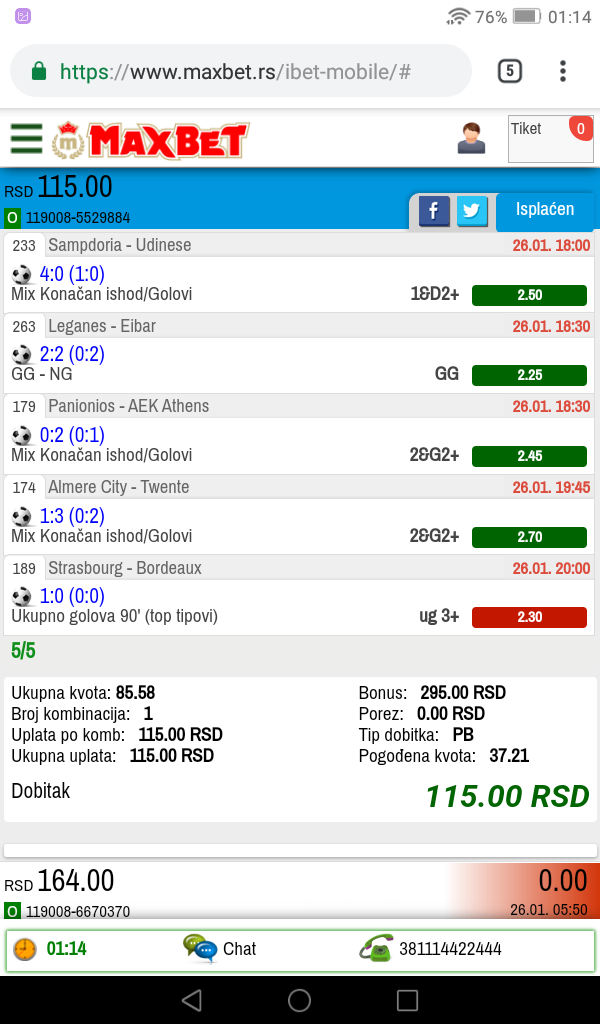Open browser tab switcher
Viewport: 600px width, 1024px height.
[x=510, y=71]
